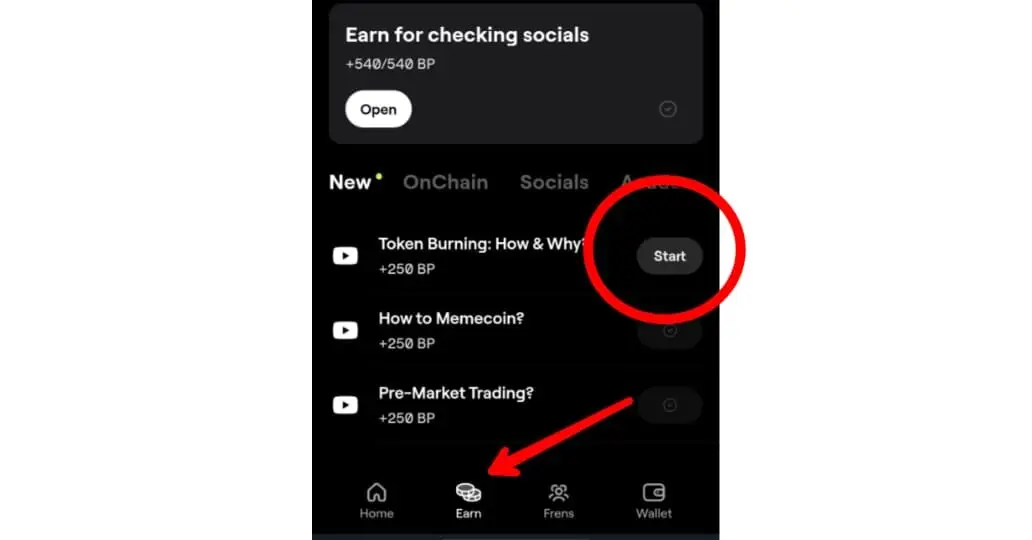The width and height of the screenshot is (1032, 540).
Task: Switch to the New tab
Action: pyautogui.click(x=350, y=182)
